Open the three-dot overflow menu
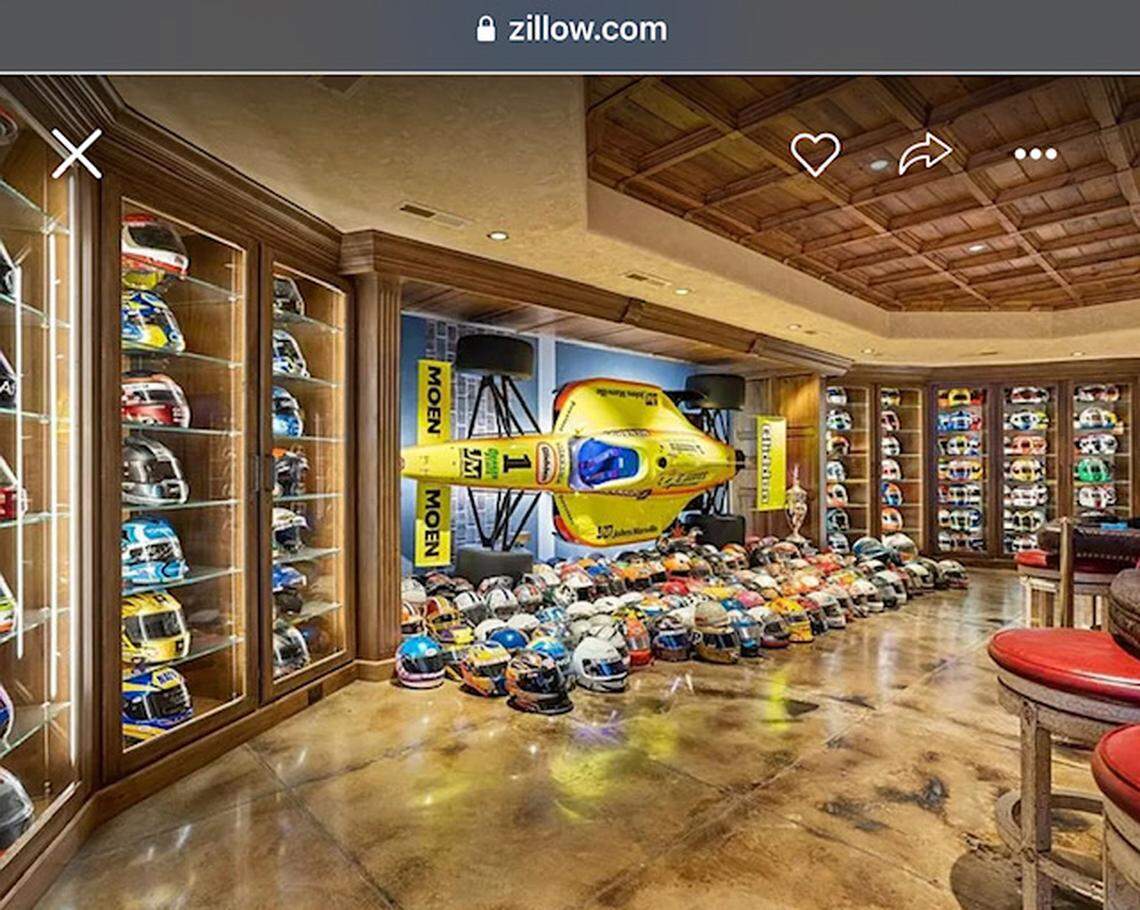The height and width of the screenshot is (910, 1140). 1035,154
